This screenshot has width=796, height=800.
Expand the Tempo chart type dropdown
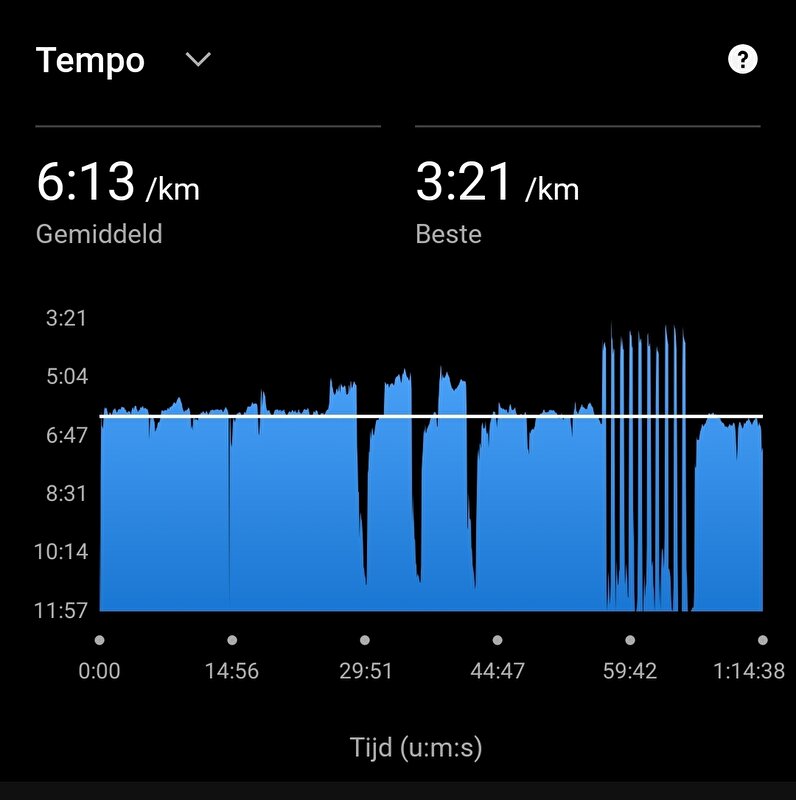198,60
